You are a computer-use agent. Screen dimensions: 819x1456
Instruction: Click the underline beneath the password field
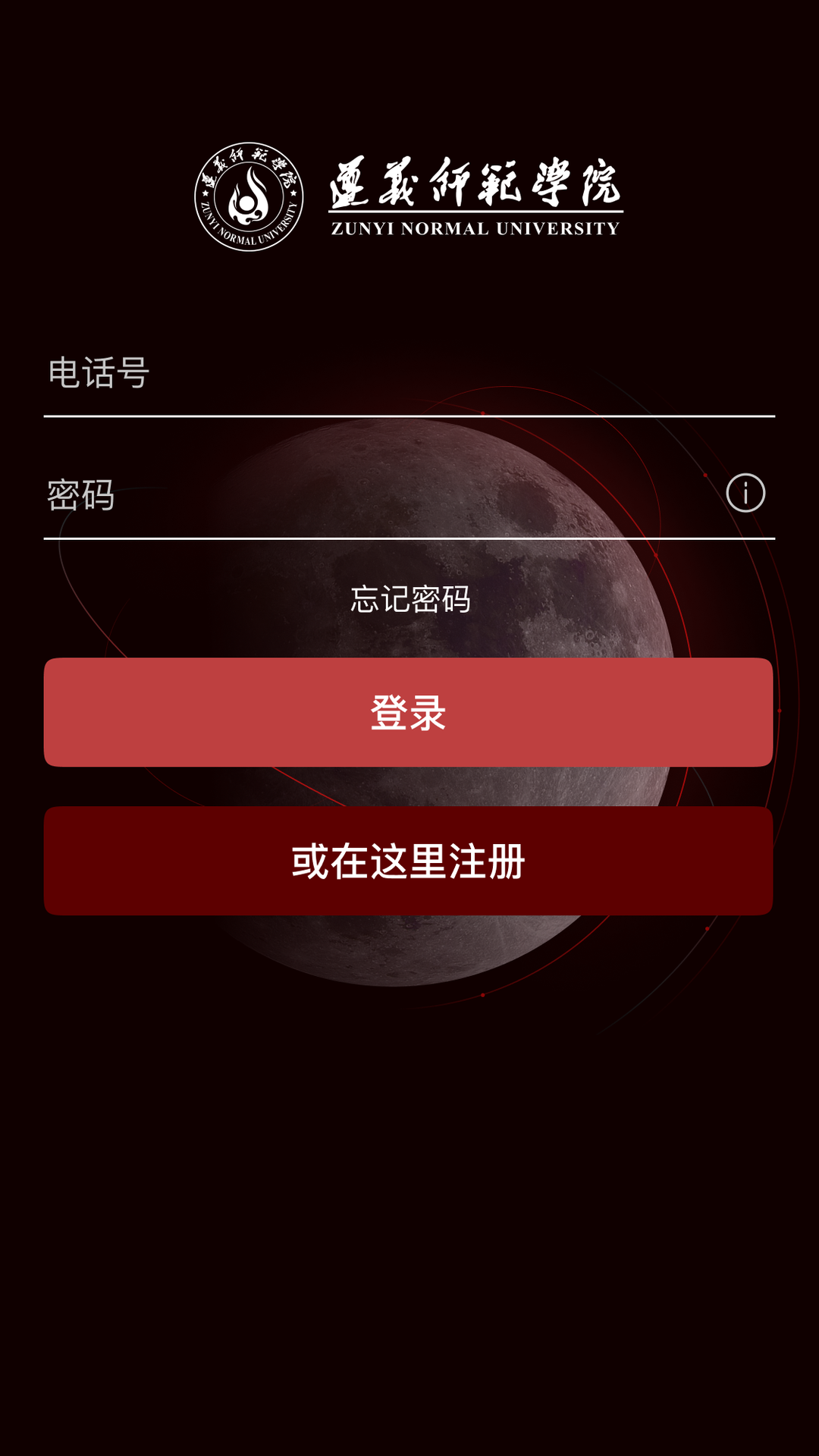pos(409,538)
